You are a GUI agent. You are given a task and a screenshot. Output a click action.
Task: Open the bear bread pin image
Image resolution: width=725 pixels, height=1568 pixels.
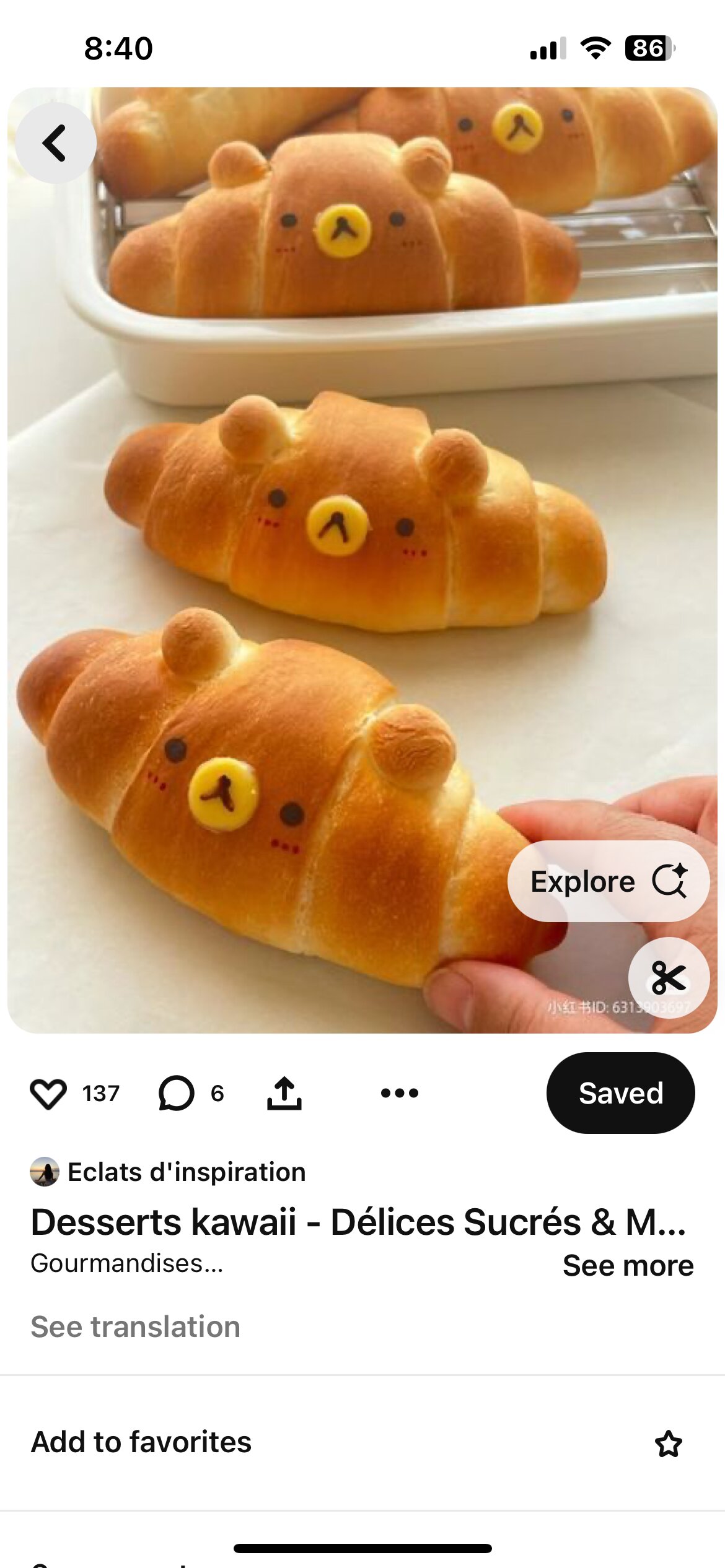coord(362,560)
